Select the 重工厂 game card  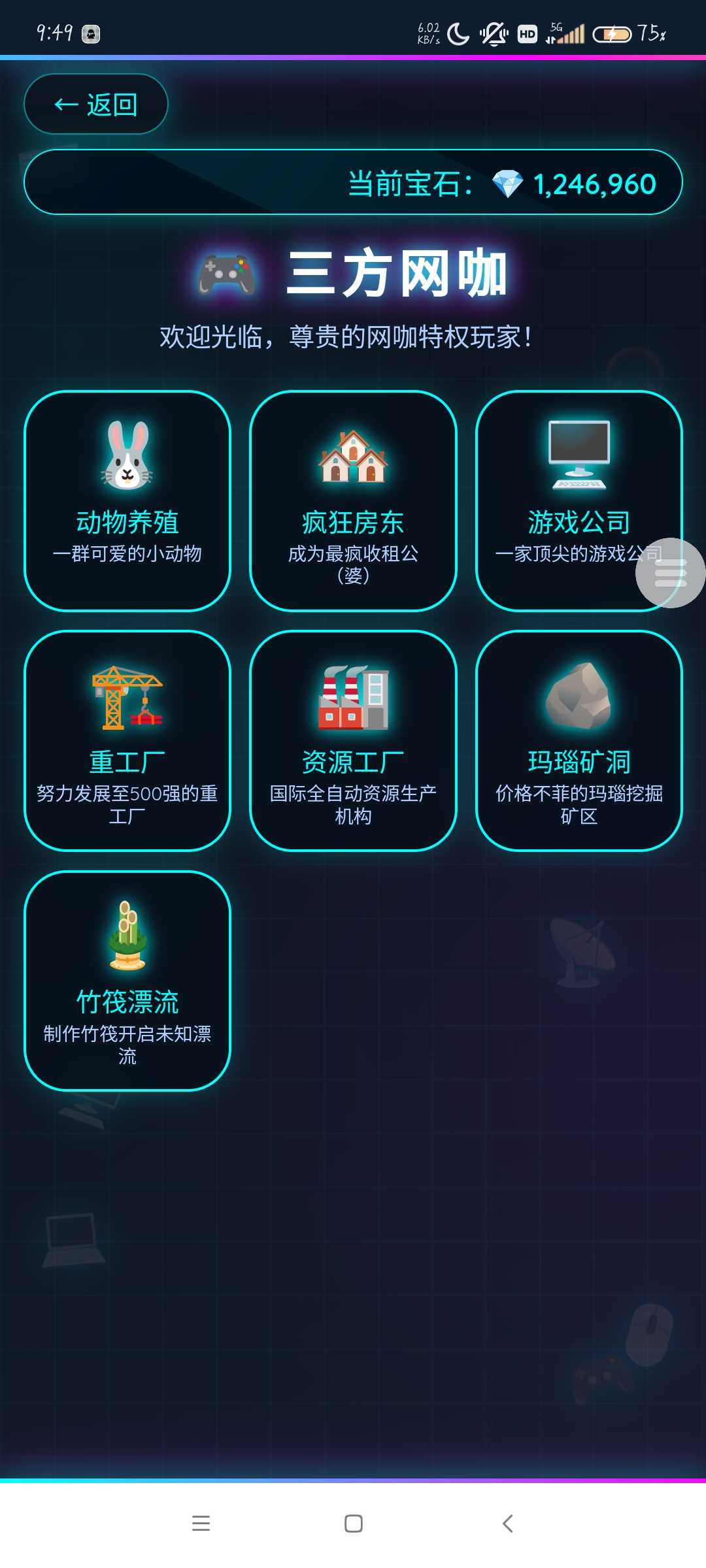tap(127, 740)
